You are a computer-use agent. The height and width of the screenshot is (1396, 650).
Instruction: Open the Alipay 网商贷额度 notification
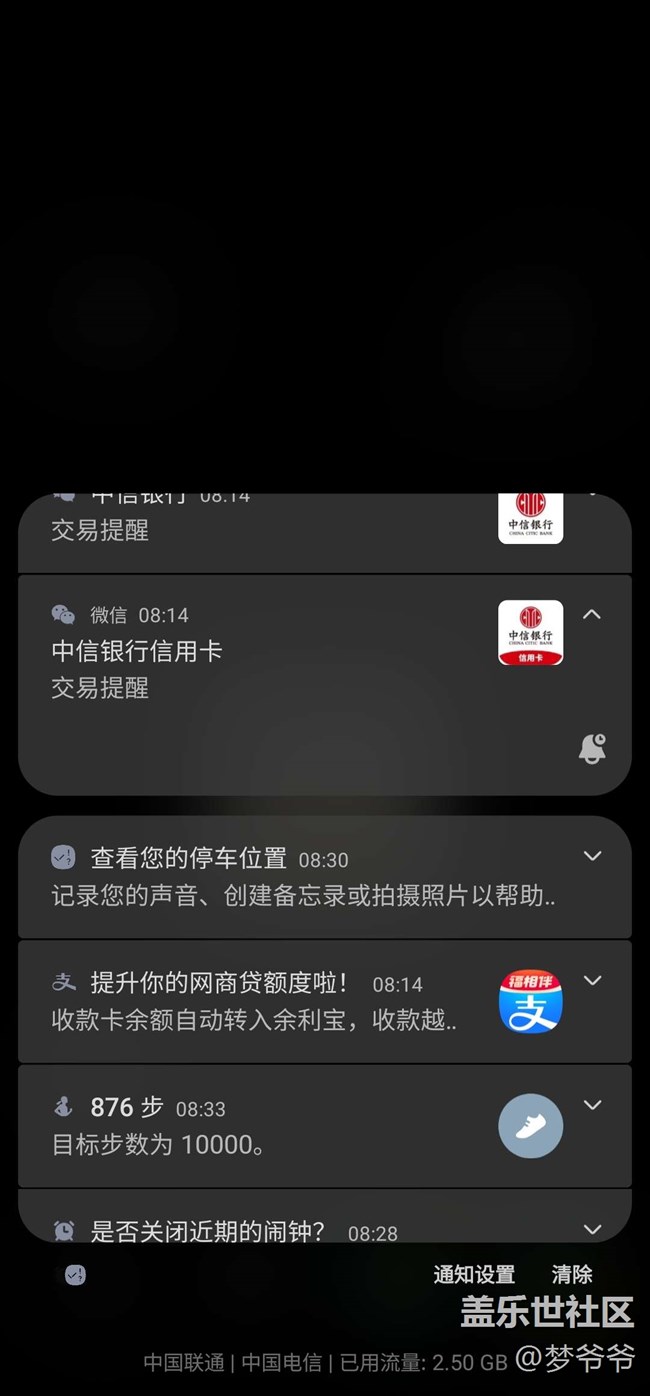tap(325, 1001)
